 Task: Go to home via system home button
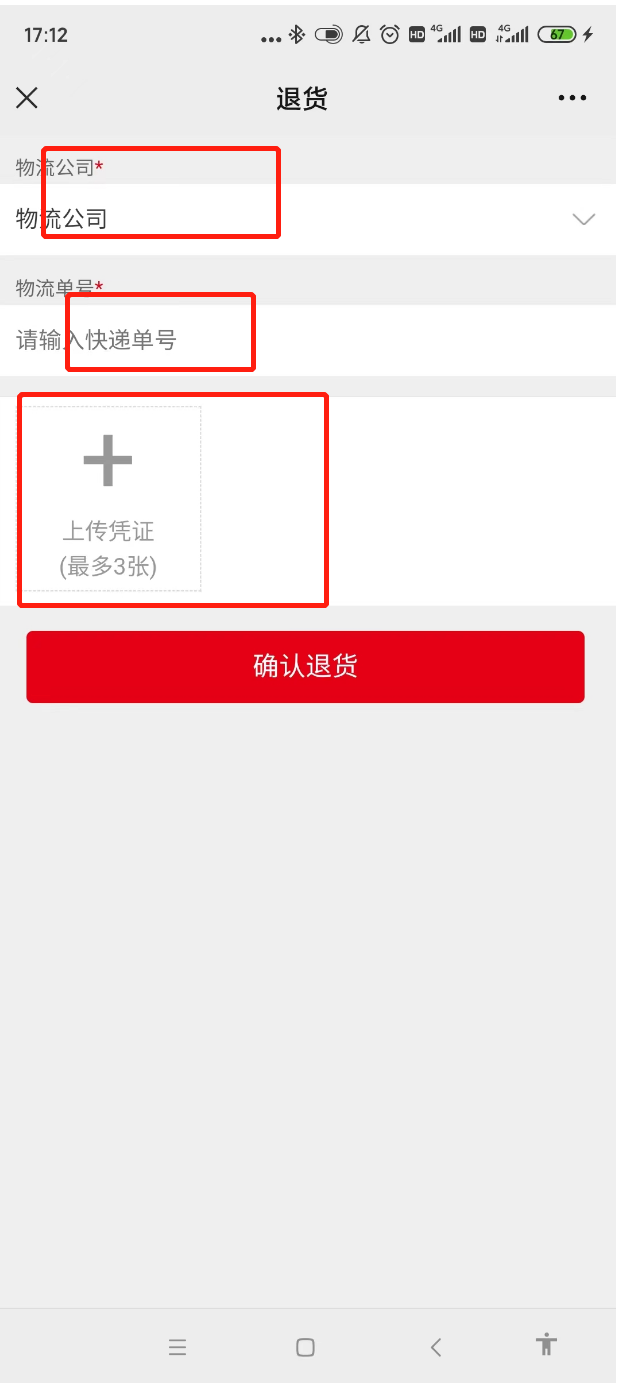306,1347
